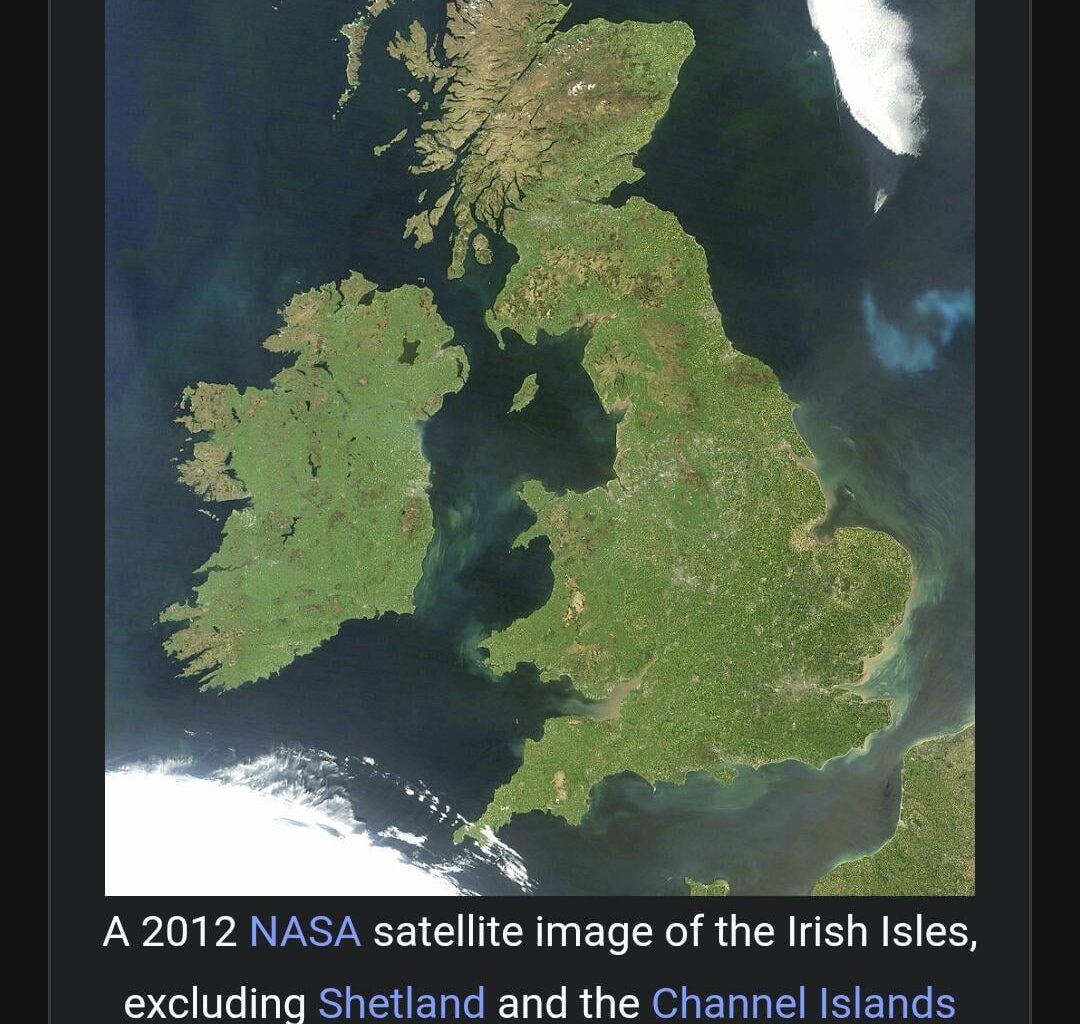Viewport: 1080px width, 1024px height.
Task: Follow the Channel Islands link
Action: pos(802,1001)
